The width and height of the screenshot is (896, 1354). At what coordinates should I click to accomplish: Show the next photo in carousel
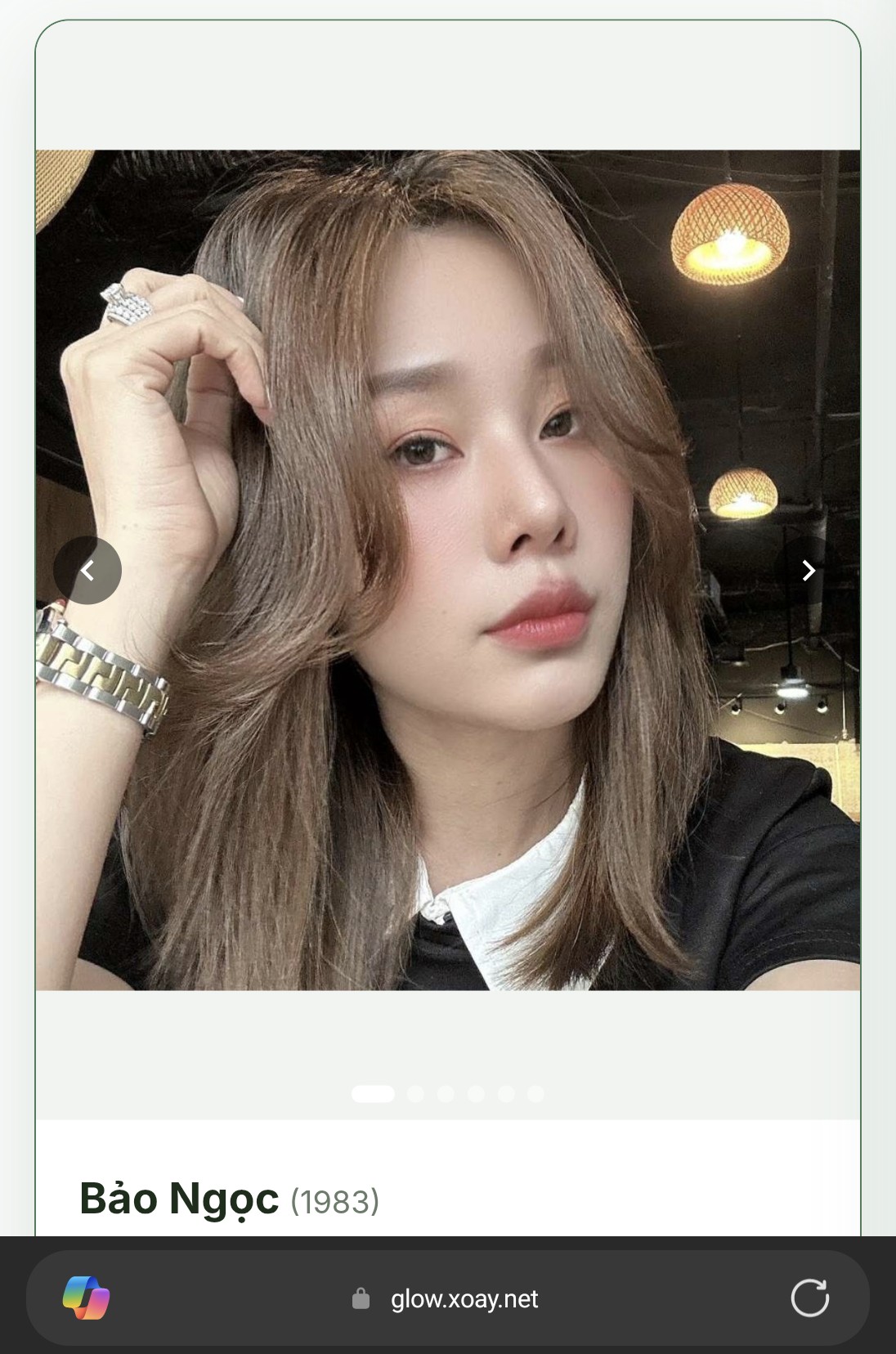coord(808,570)
